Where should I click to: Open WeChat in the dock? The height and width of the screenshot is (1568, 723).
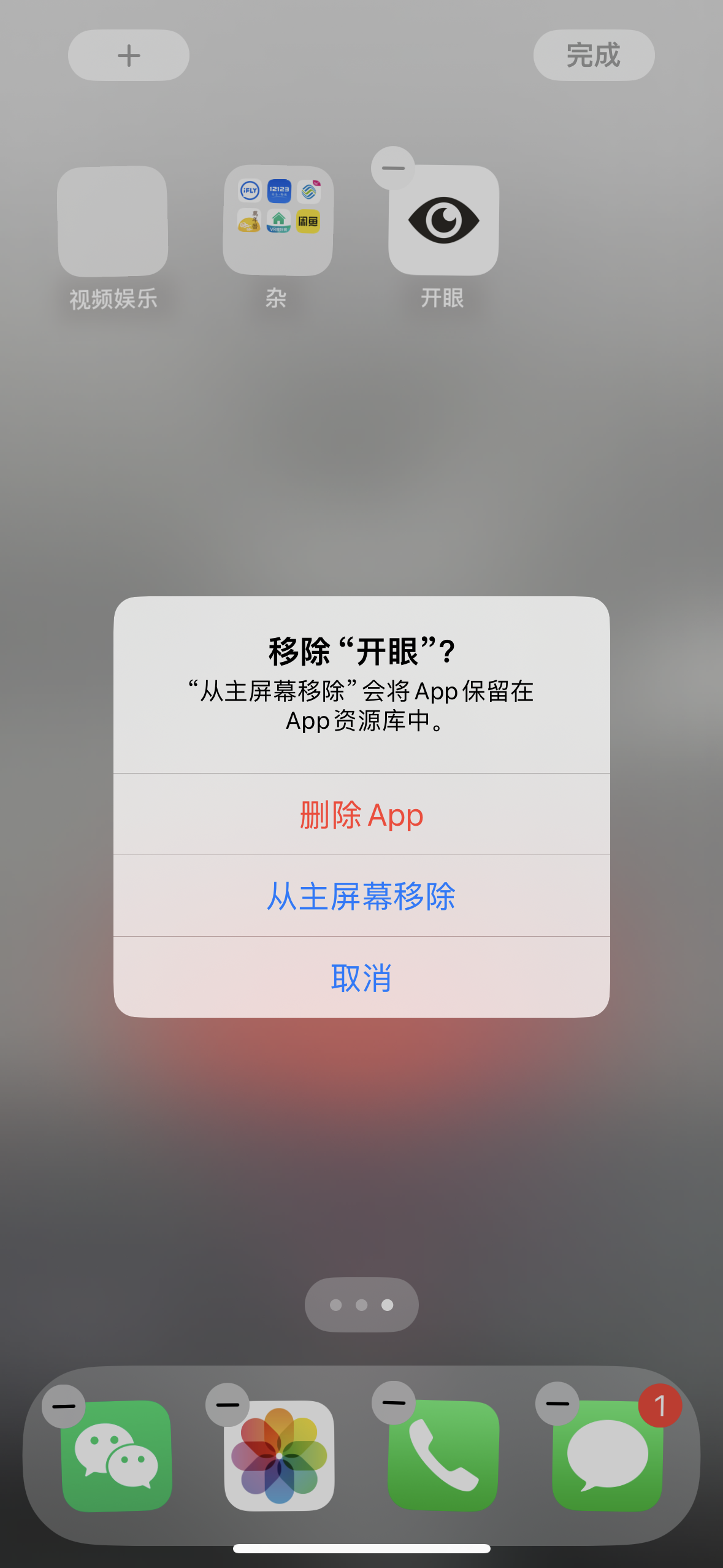(117, 1456)
